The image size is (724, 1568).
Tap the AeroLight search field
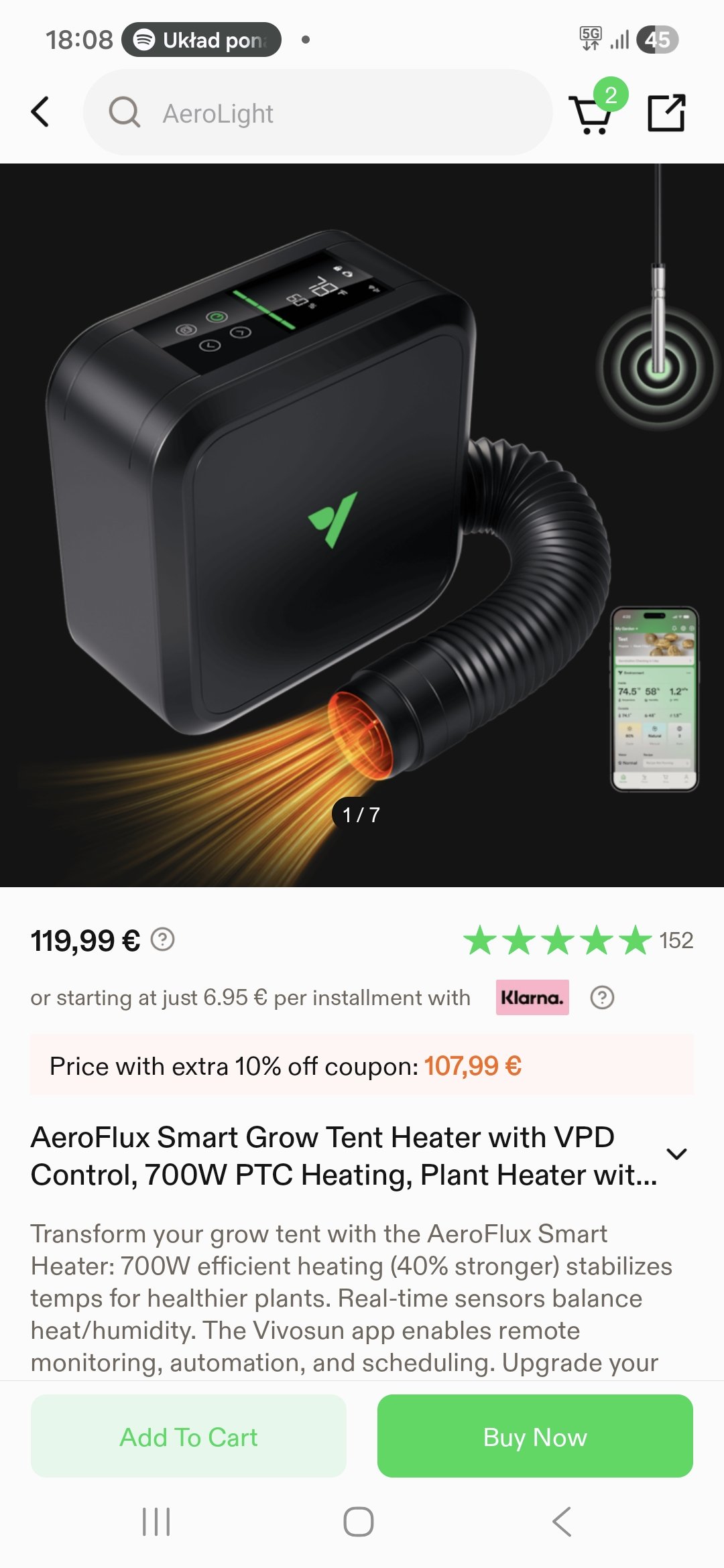point(318,113)
